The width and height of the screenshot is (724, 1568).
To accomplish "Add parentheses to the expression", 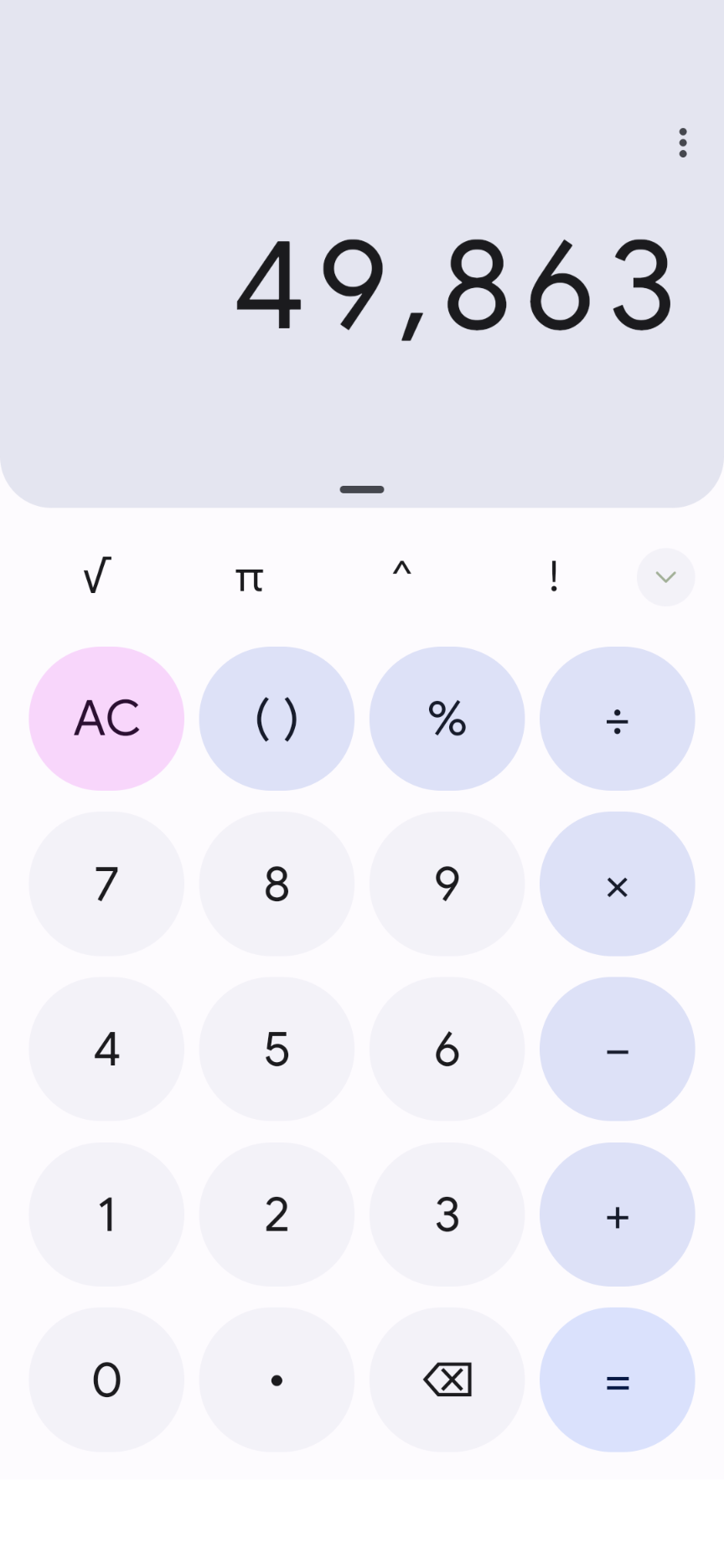I will point(277,719).
